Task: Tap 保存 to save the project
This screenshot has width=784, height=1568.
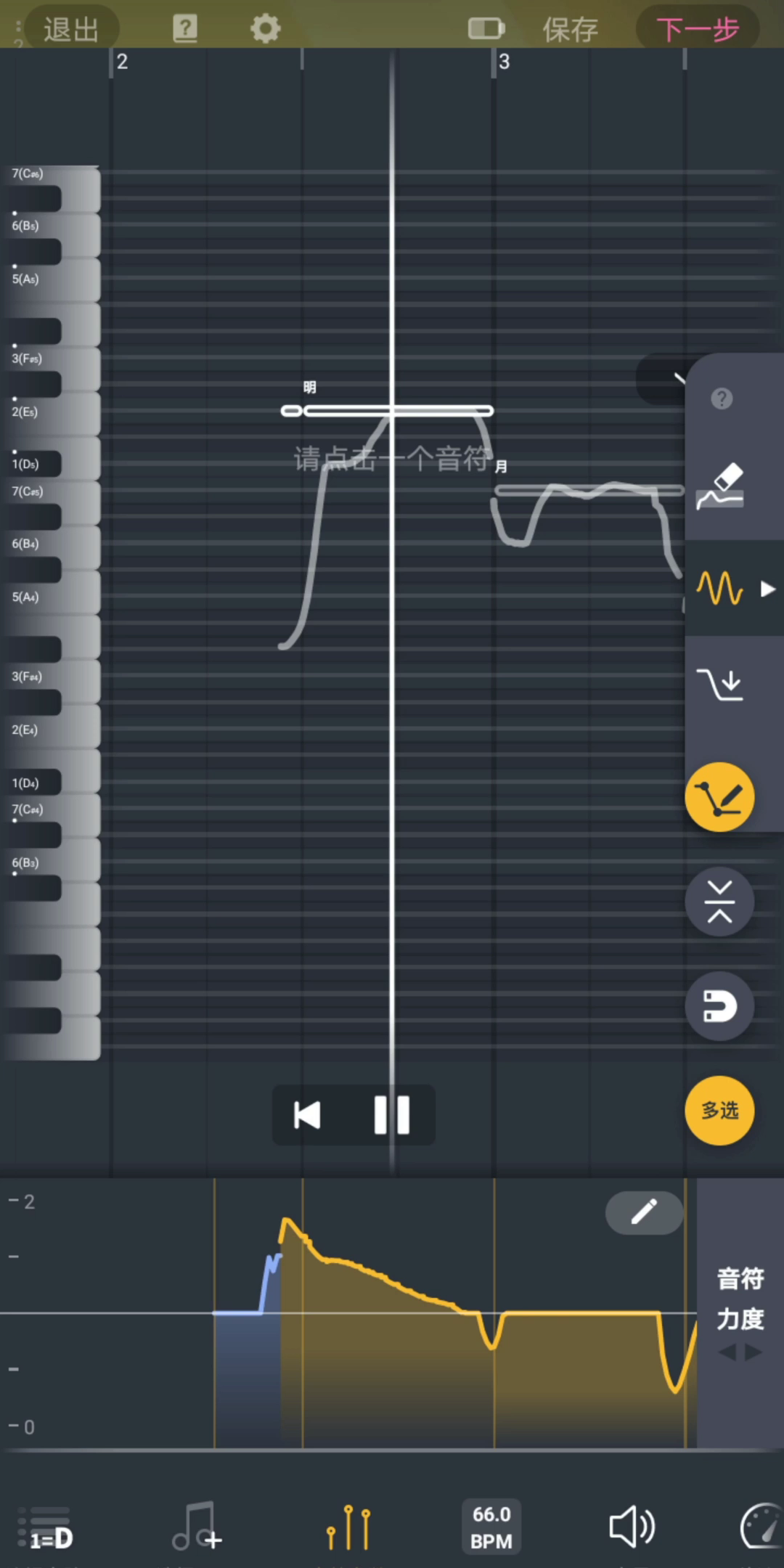Action: point(570,30)
